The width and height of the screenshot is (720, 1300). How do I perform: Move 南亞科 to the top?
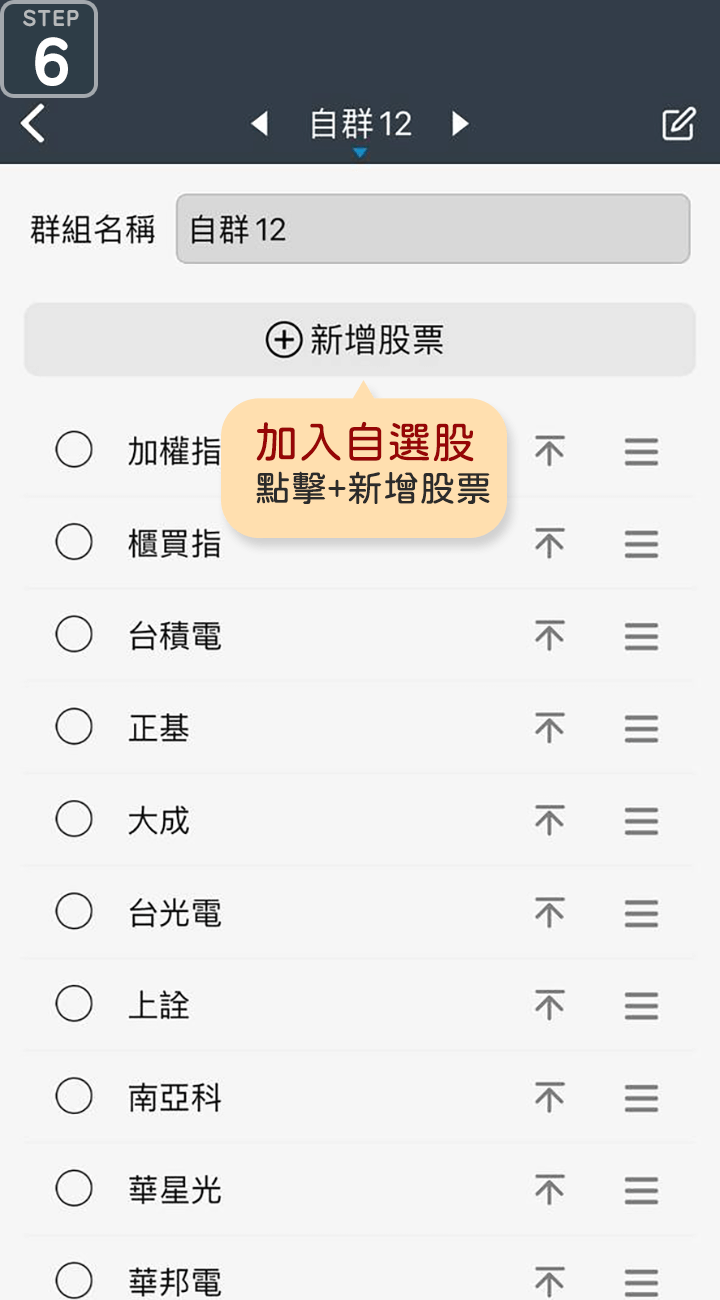coord(549,1098)
